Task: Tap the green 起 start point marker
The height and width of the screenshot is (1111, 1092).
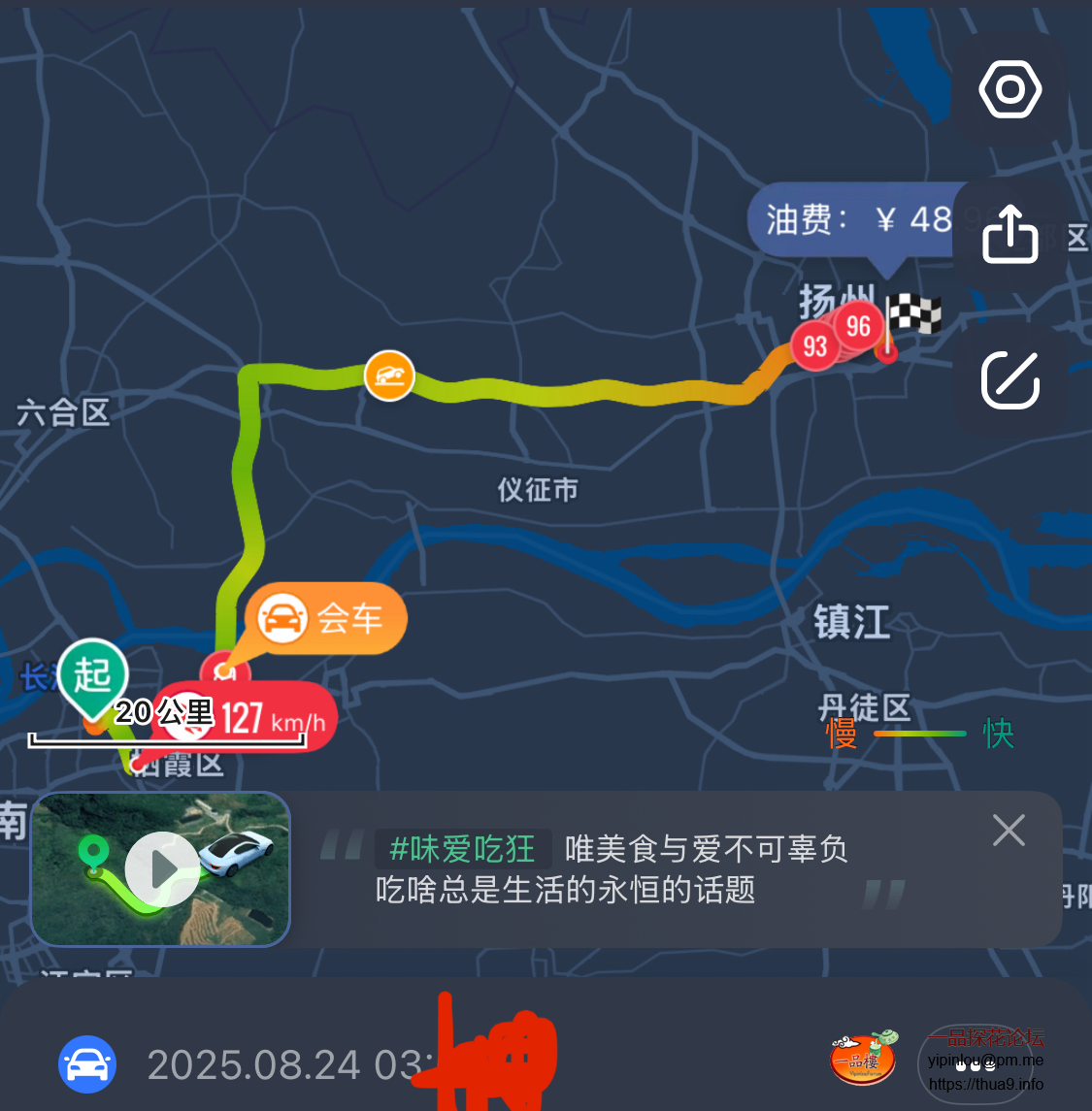Action: click(x=92, y=674)
